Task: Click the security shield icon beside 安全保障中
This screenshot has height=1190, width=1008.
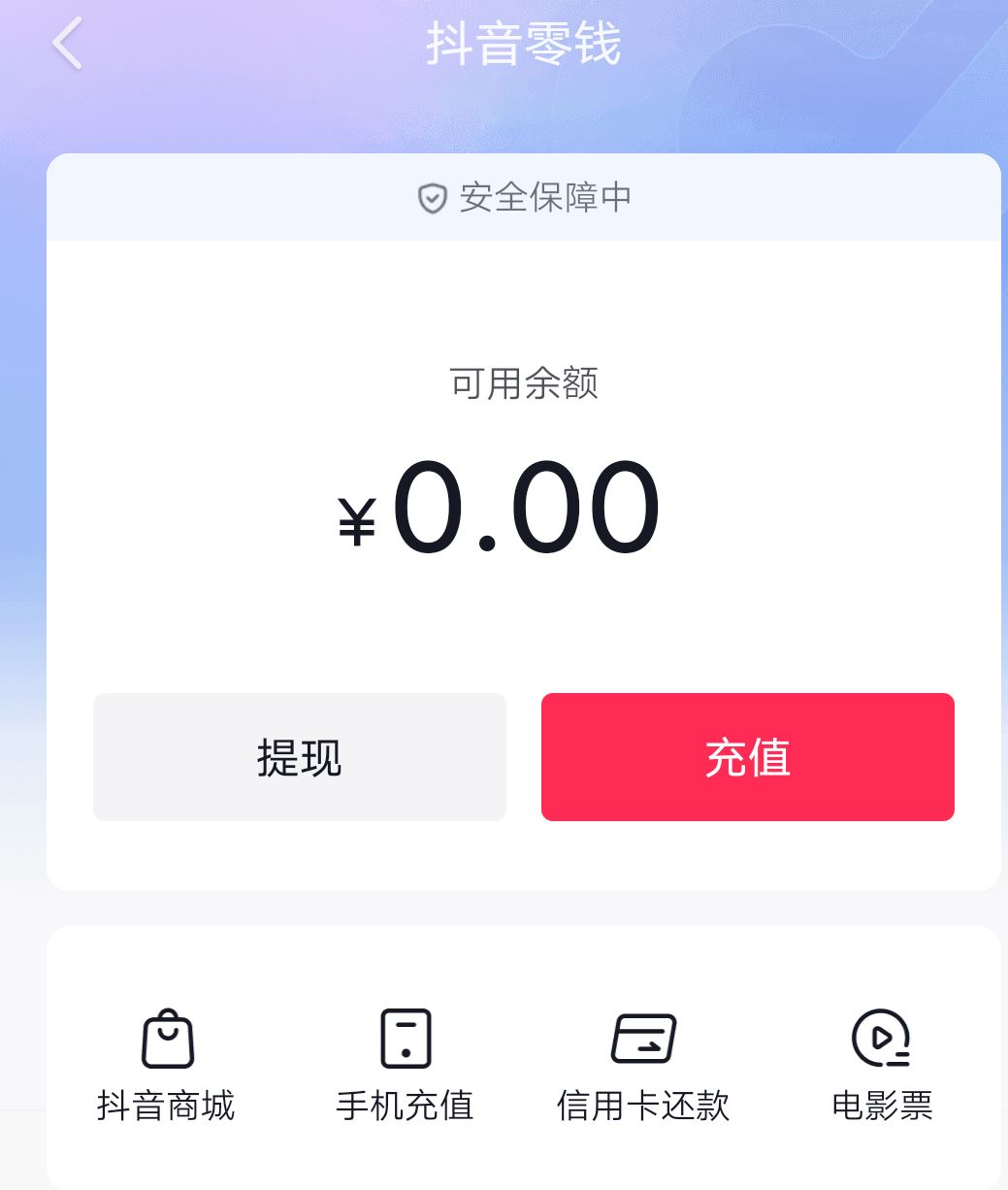Action: [x=433, y=197]
